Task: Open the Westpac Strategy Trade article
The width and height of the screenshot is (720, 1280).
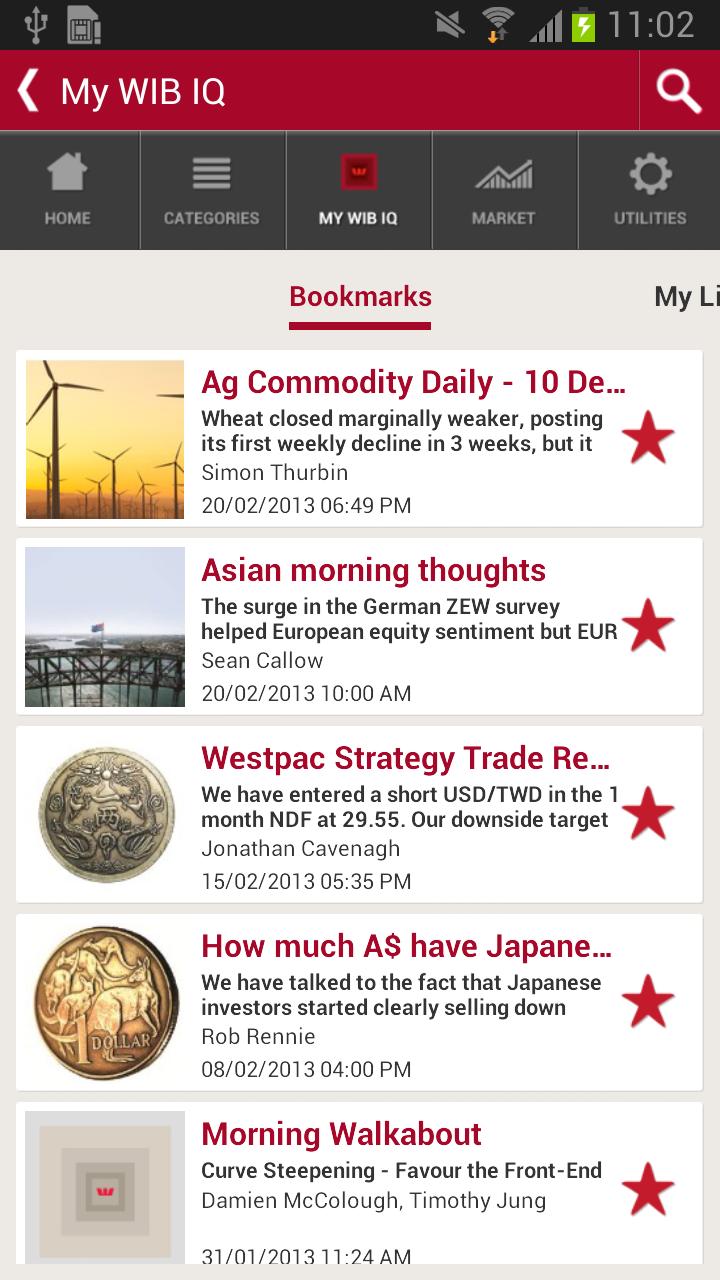Action: point(406,759)
